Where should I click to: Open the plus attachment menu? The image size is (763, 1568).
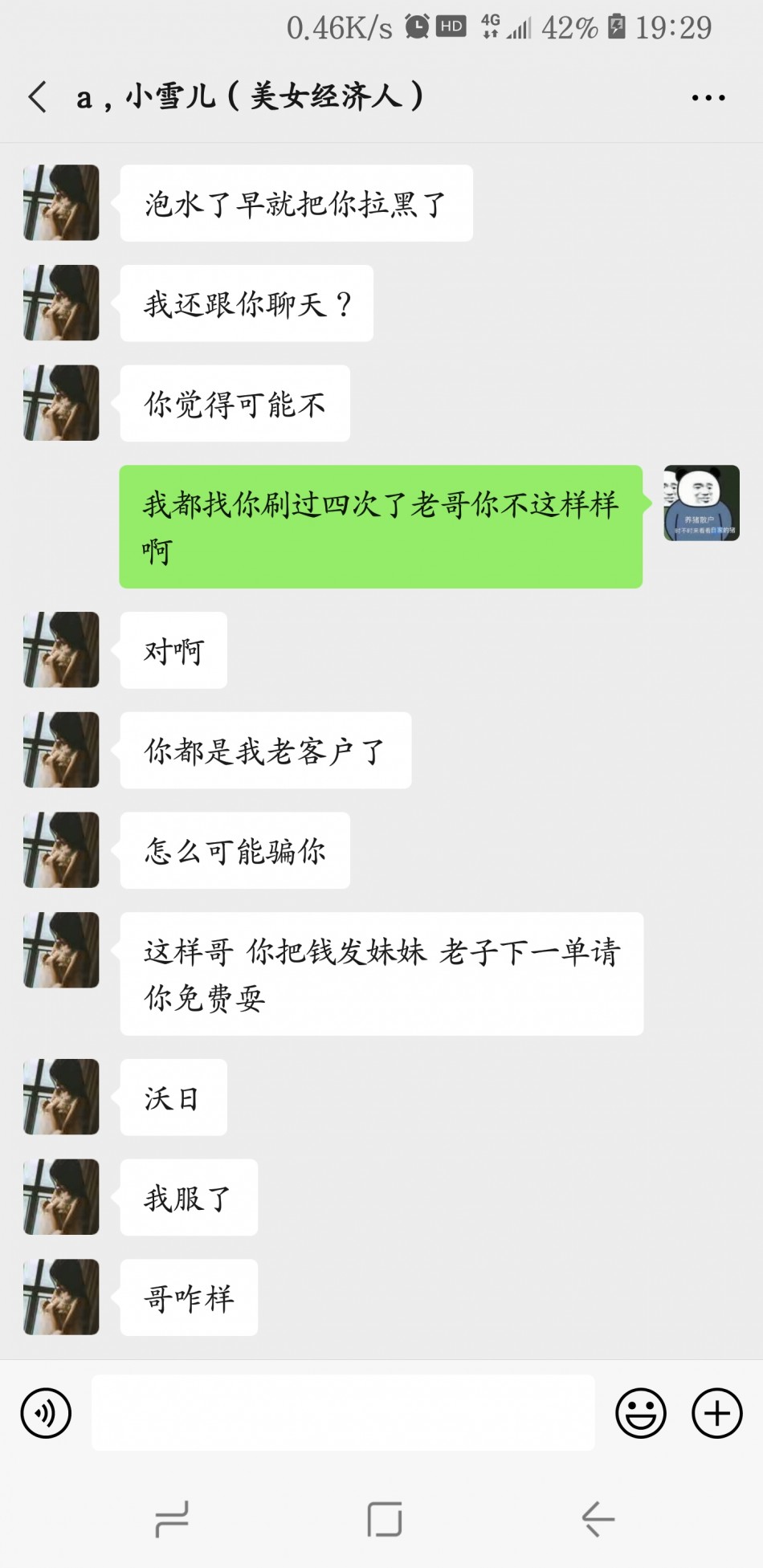point(716,1413)
